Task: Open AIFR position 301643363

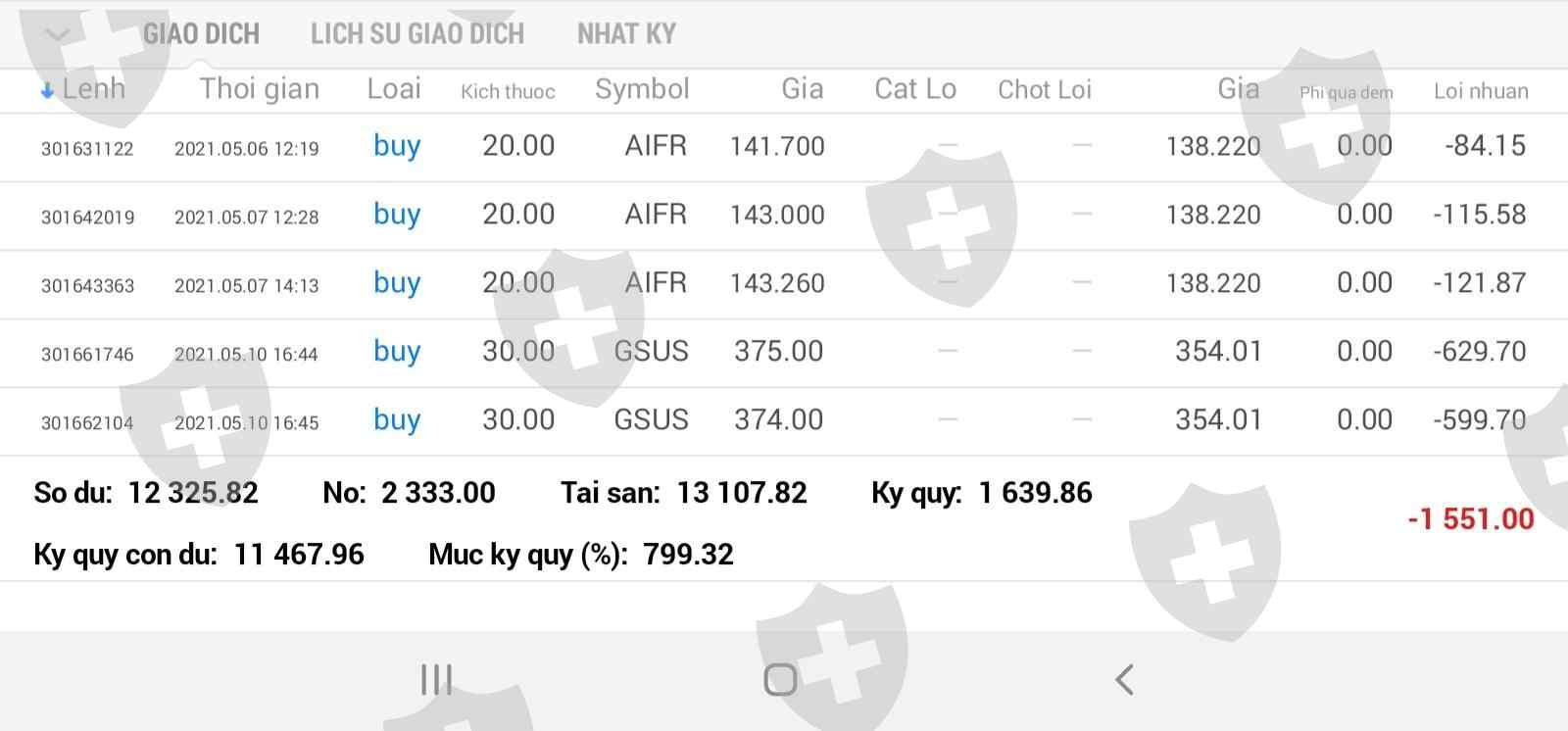Action: click(87, 285)
